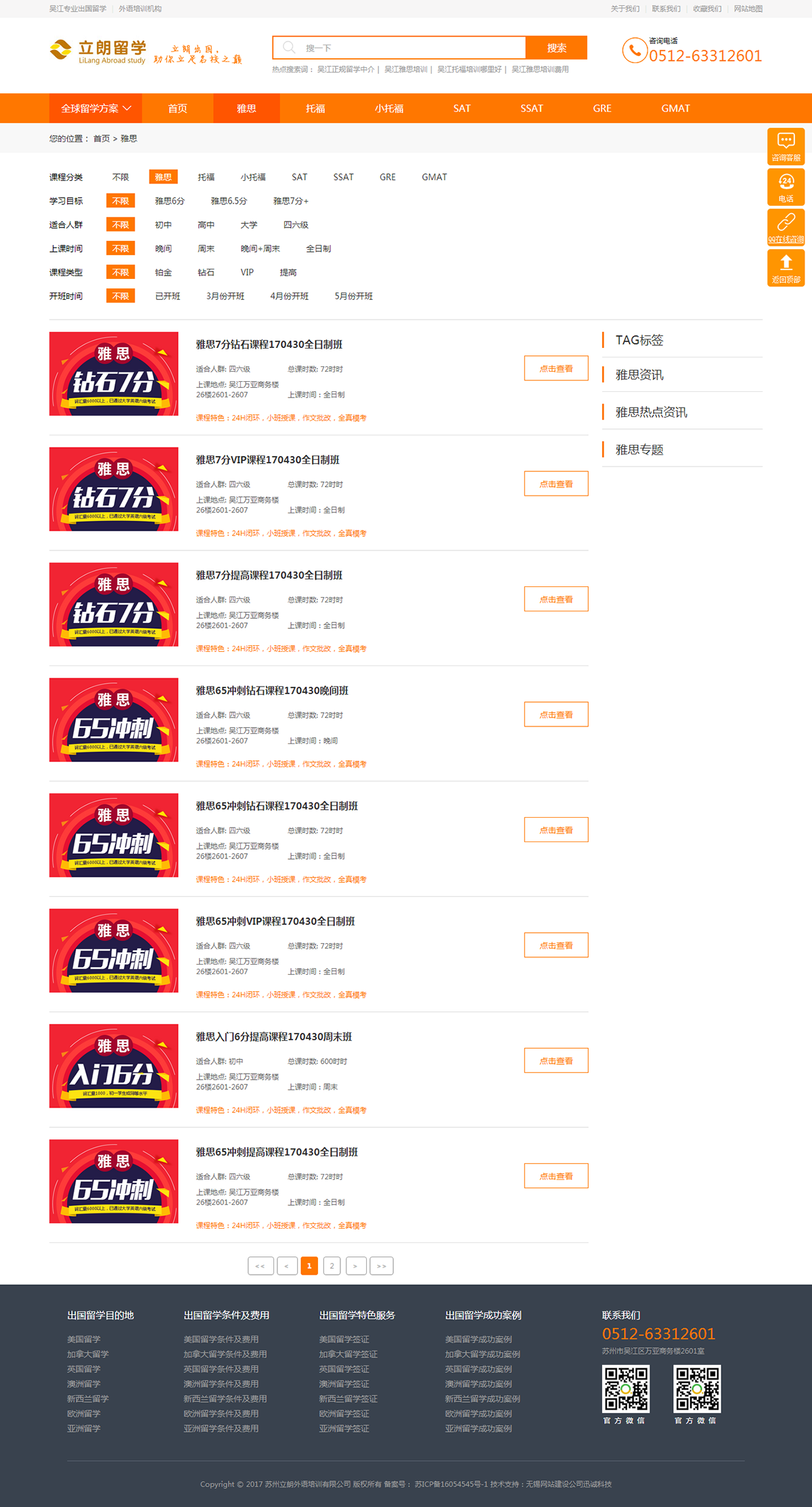Open the 关于我们 top link

point(625,9)
